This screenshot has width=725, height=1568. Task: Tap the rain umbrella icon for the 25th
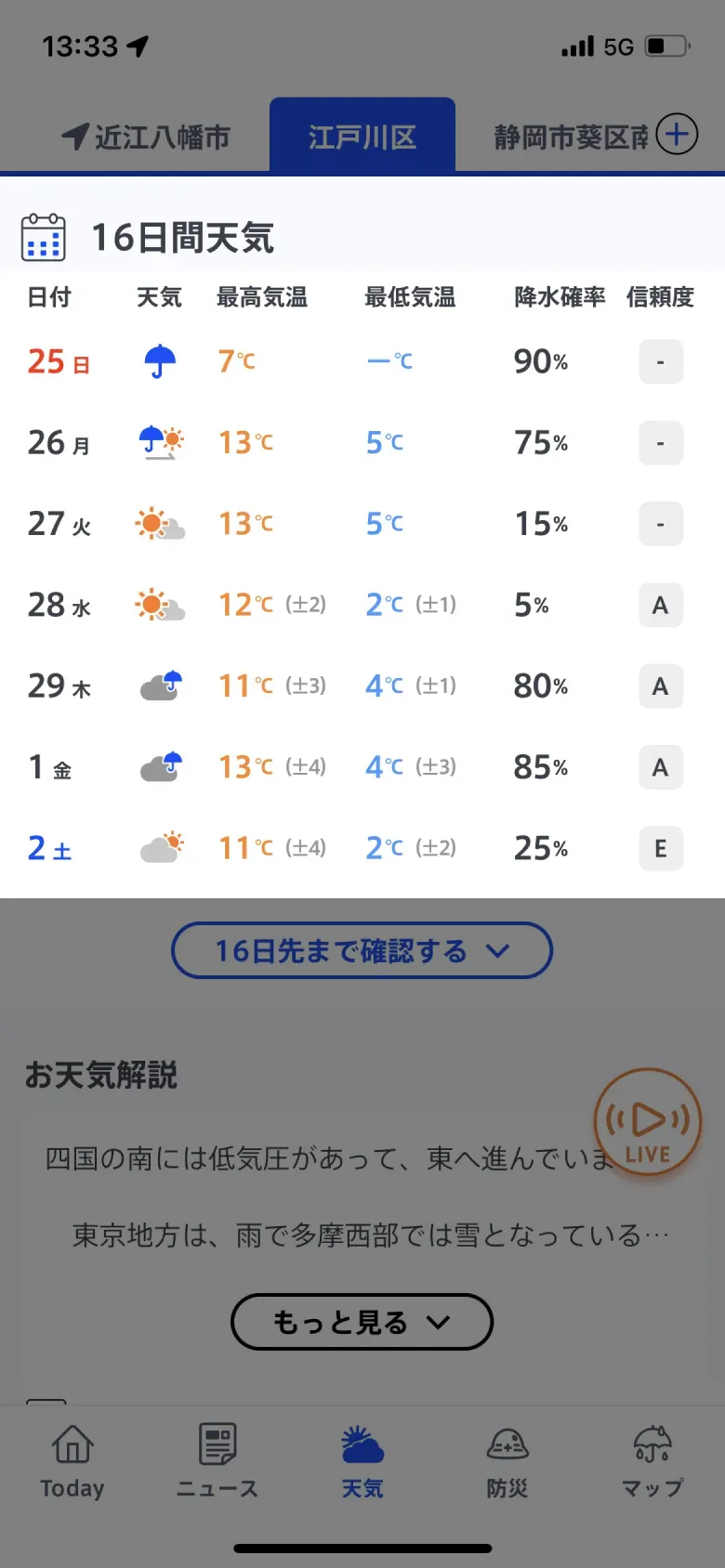160,361
